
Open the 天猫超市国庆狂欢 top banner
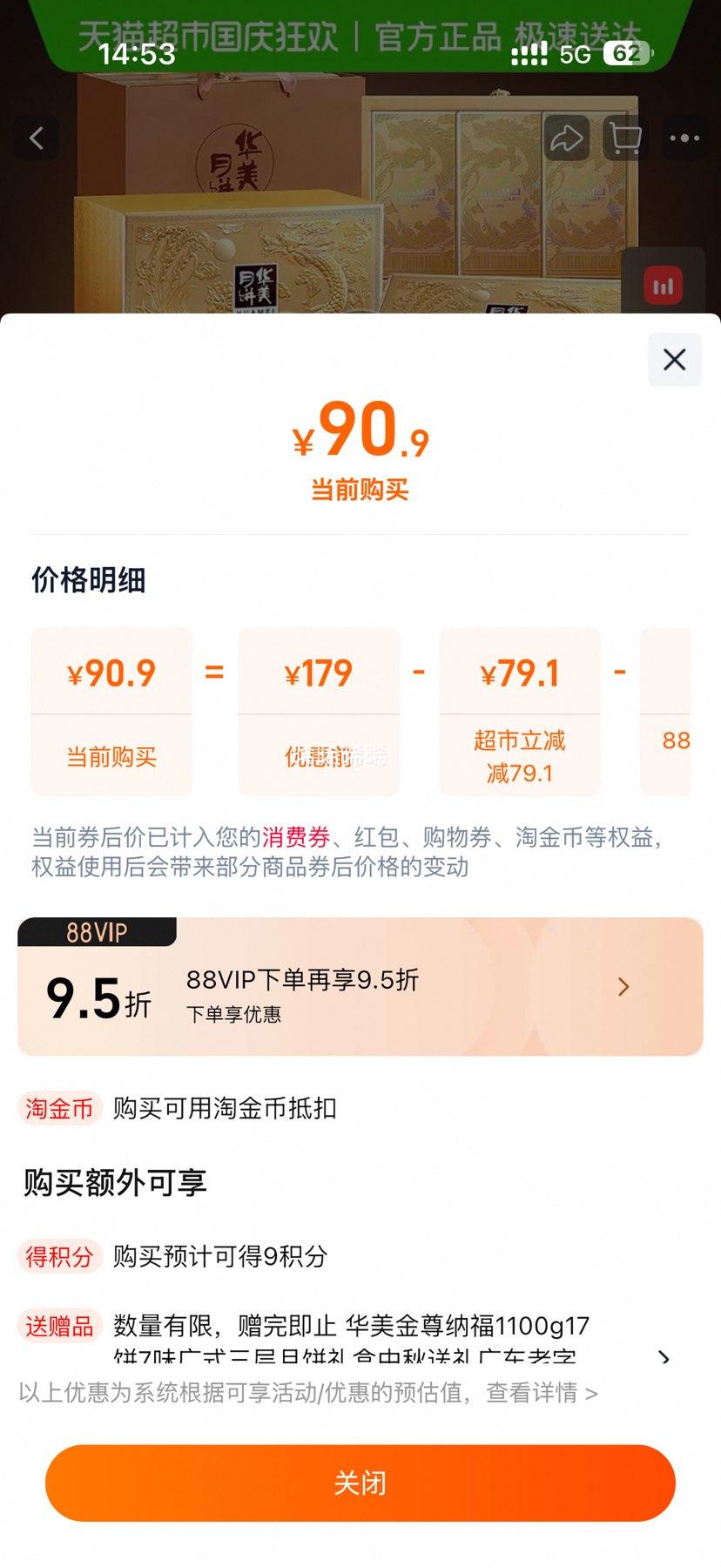click(x=360, y=26)
